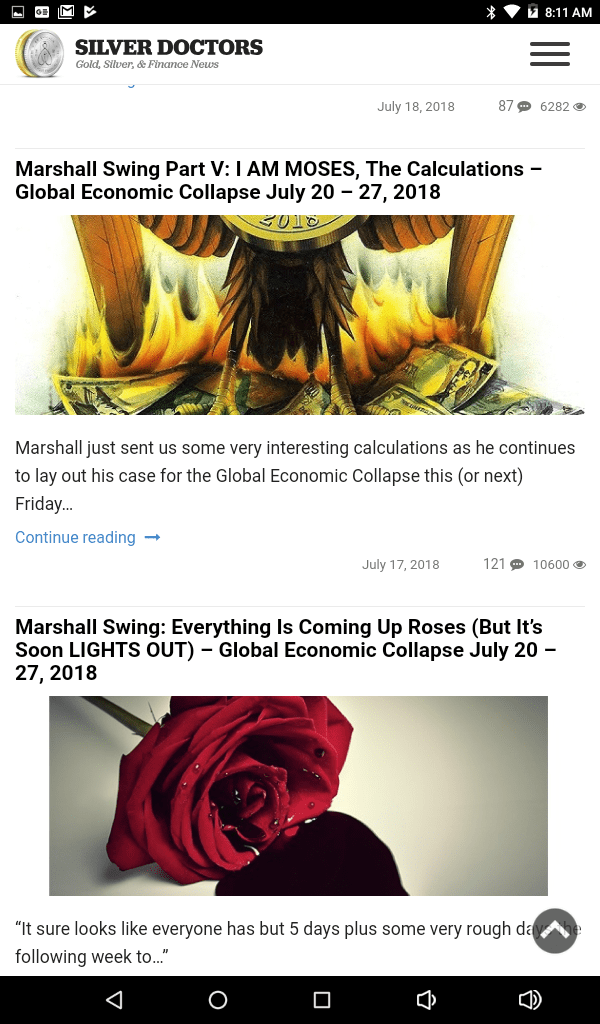View the 87 comments on July 18 article
This screenshot has height=1024, width=600.
(x=514, y=106)
